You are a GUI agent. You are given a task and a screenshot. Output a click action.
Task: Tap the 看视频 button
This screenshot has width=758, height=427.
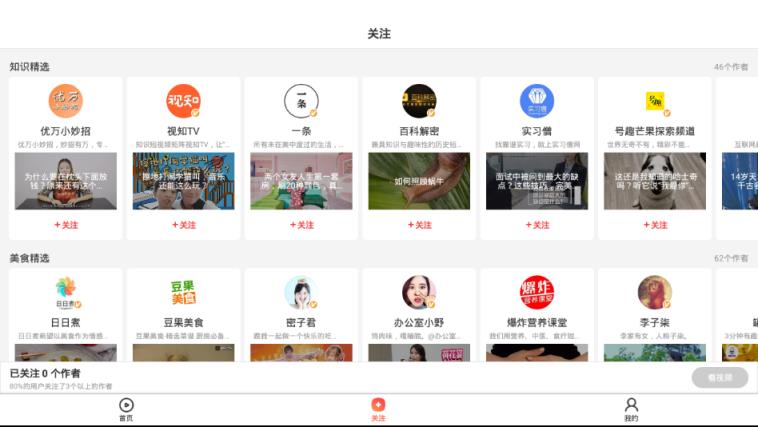click(719, 378)
